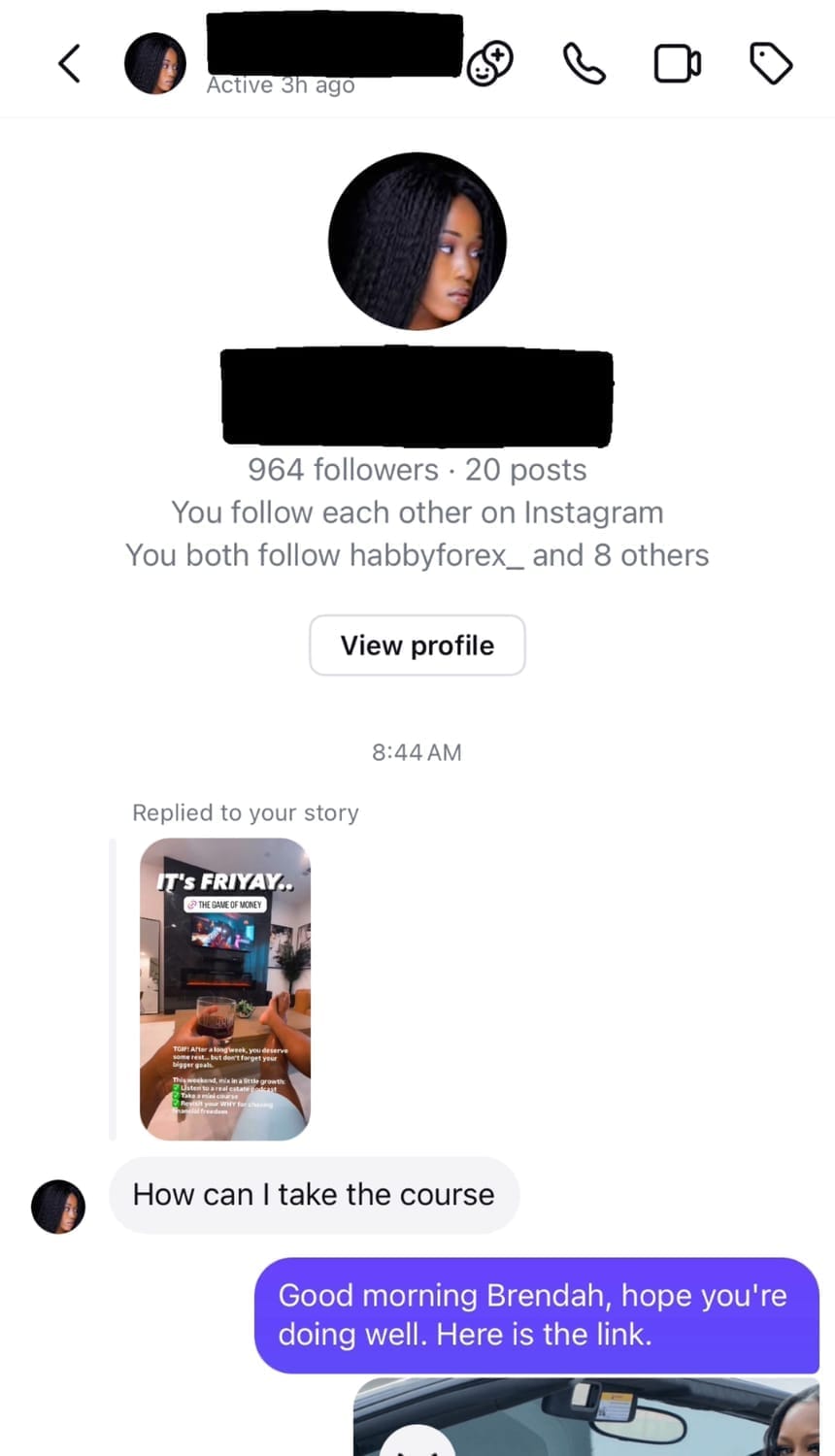Tap the large profile photo
The image size is (835, 1456).
[417, 242]
